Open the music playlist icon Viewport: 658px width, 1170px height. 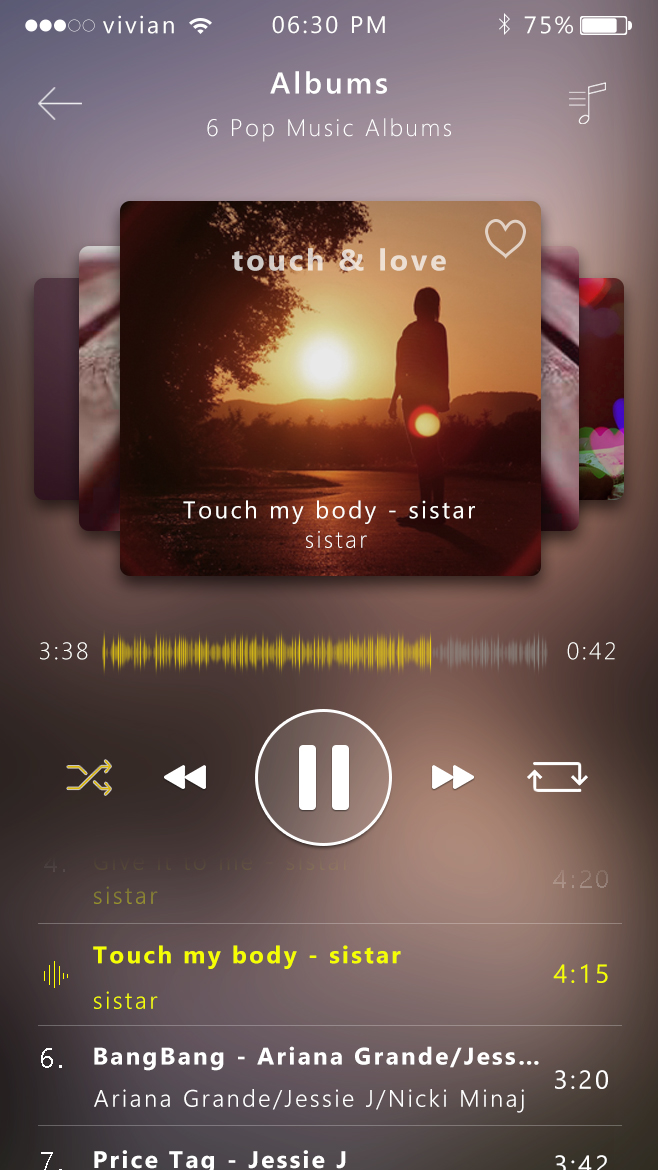587,103
